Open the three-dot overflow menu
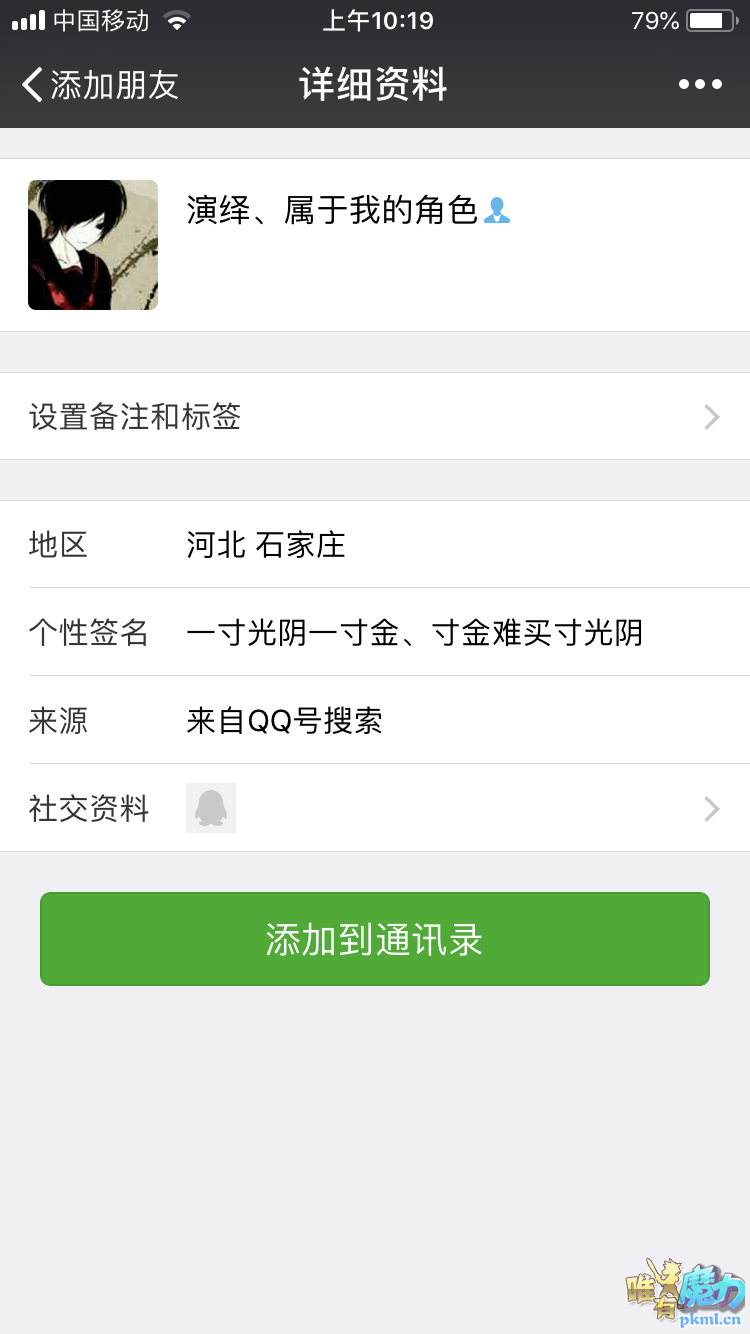Viewport: 750px width, 1334px height. (x=700, y=85)
